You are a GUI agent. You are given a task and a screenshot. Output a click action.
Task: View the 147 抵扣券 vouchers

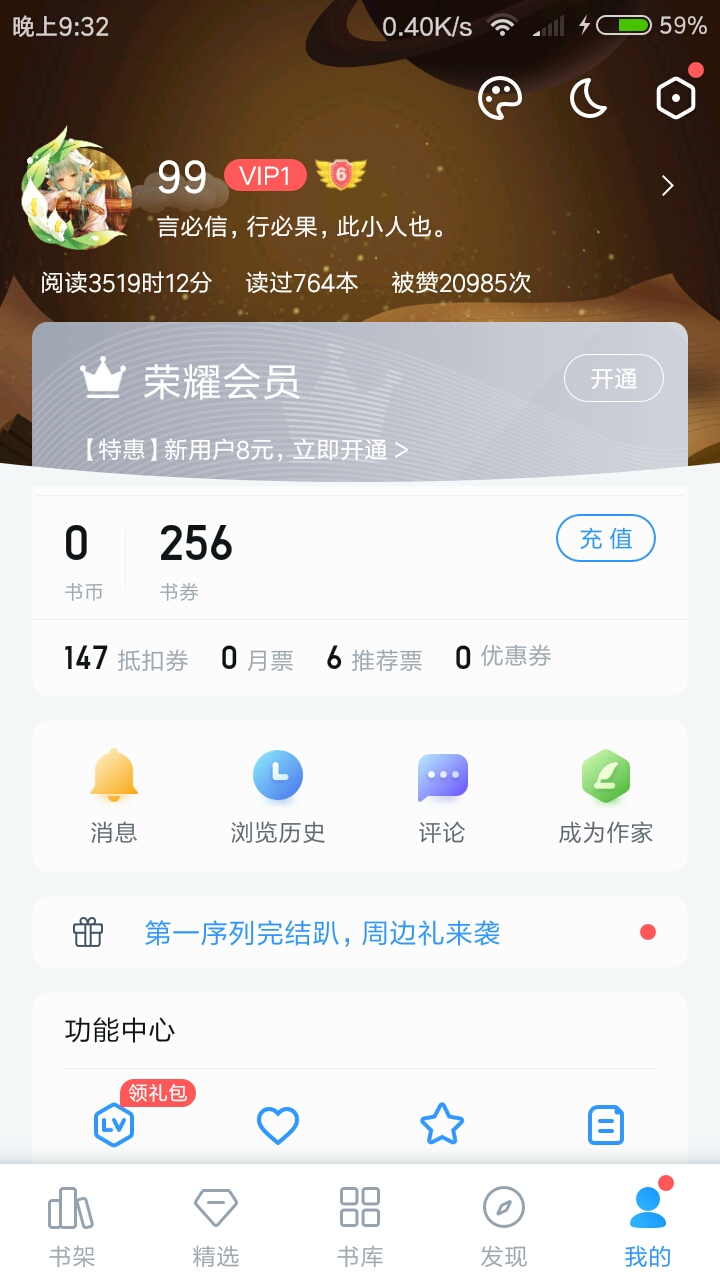(x=126, y=659)
